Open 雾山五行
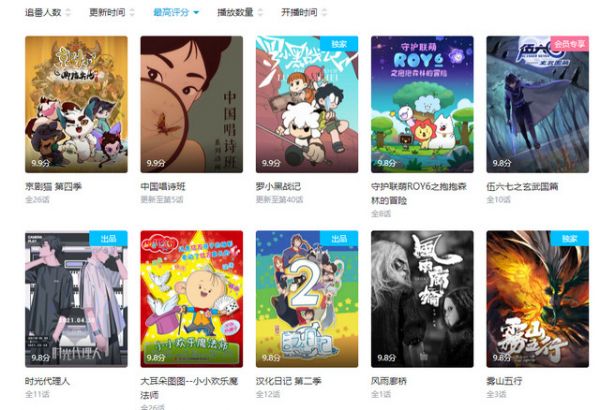Image resolution: width=600 pixels, height=410 pixels. tap(537, 299)
